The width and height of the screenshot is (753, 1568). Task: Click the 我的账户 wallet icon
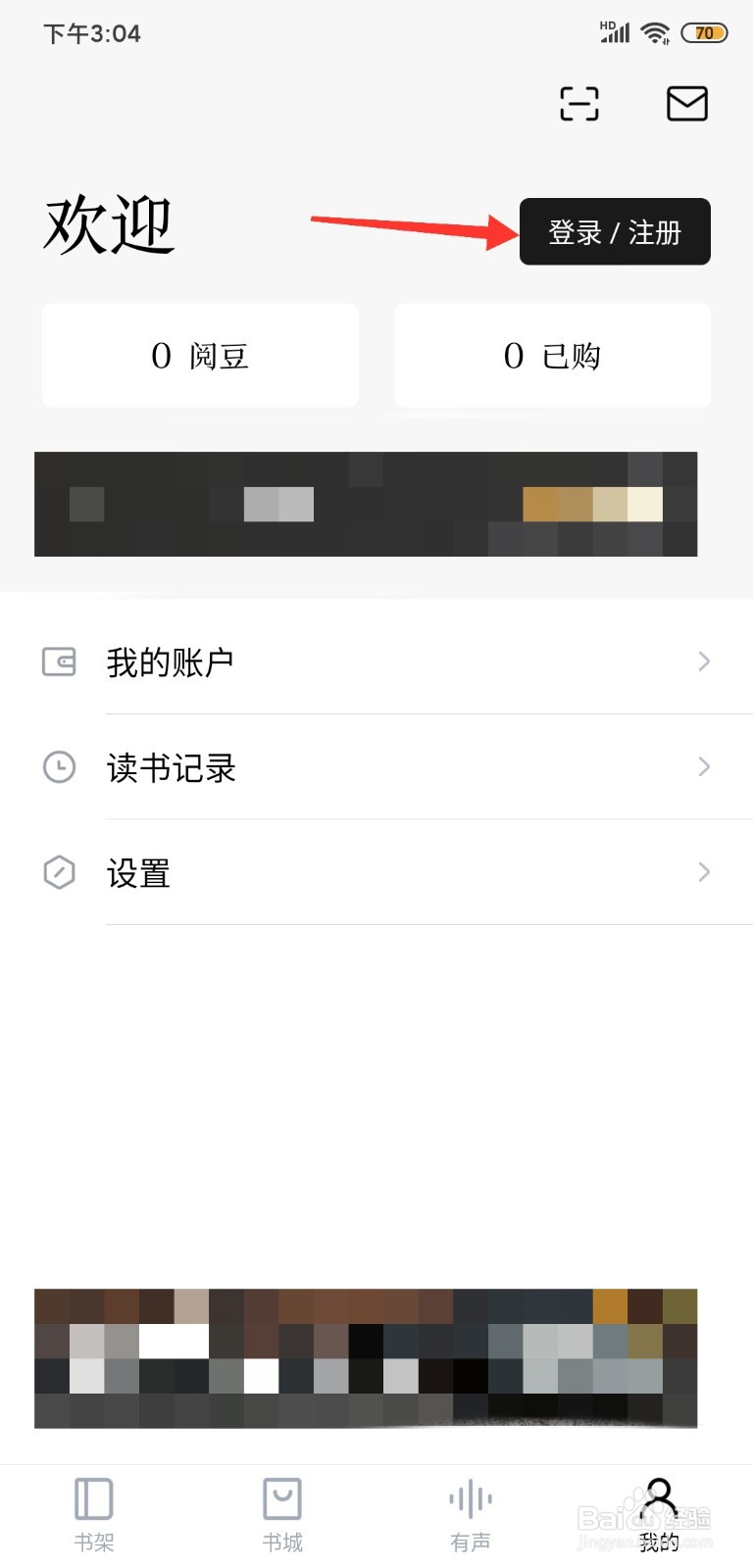click(59, 661)
